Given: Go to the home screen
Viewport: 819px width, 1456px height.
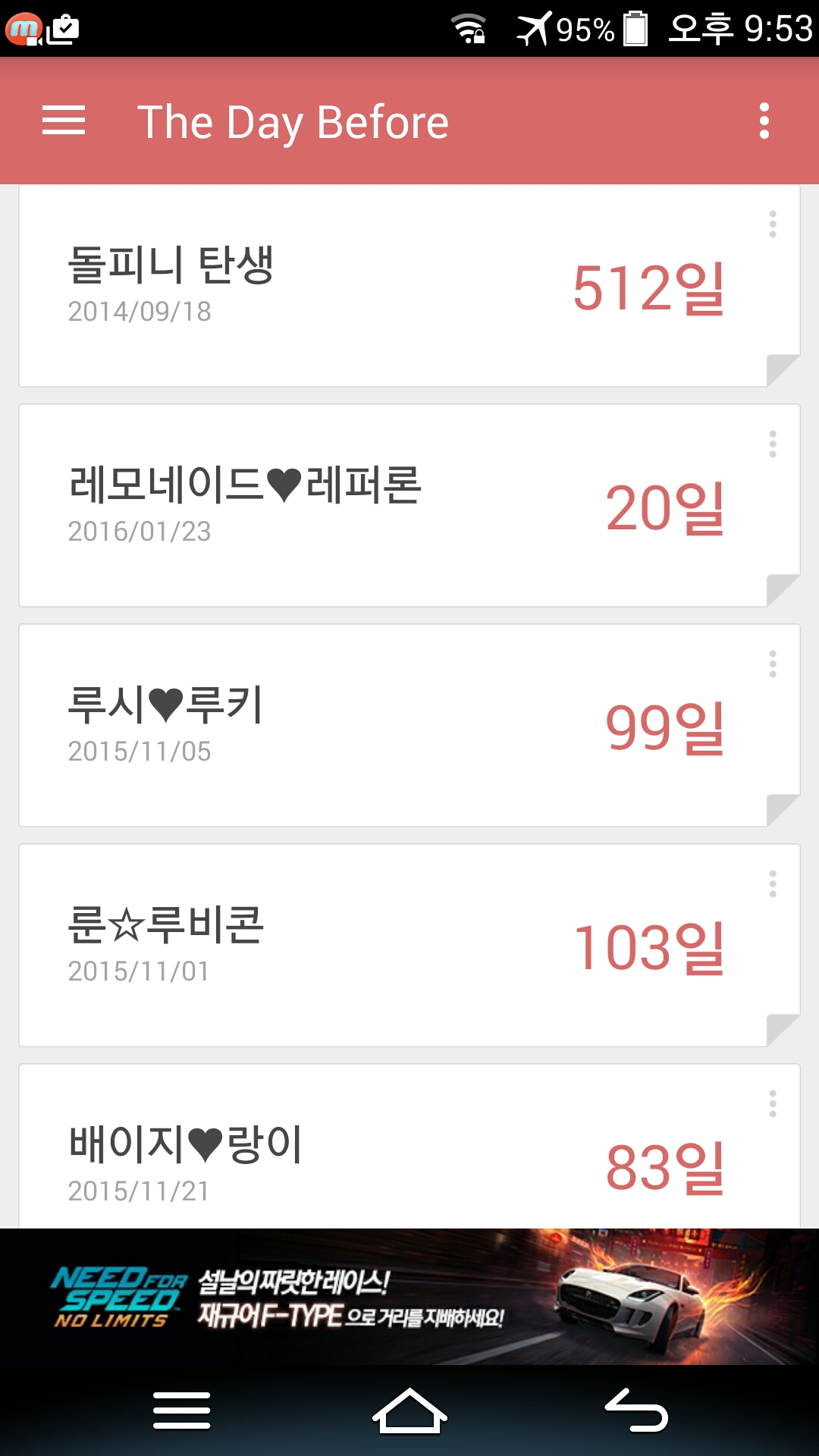Looking at the screenshot, I should pyautogui.click(x=409, y=1410).
